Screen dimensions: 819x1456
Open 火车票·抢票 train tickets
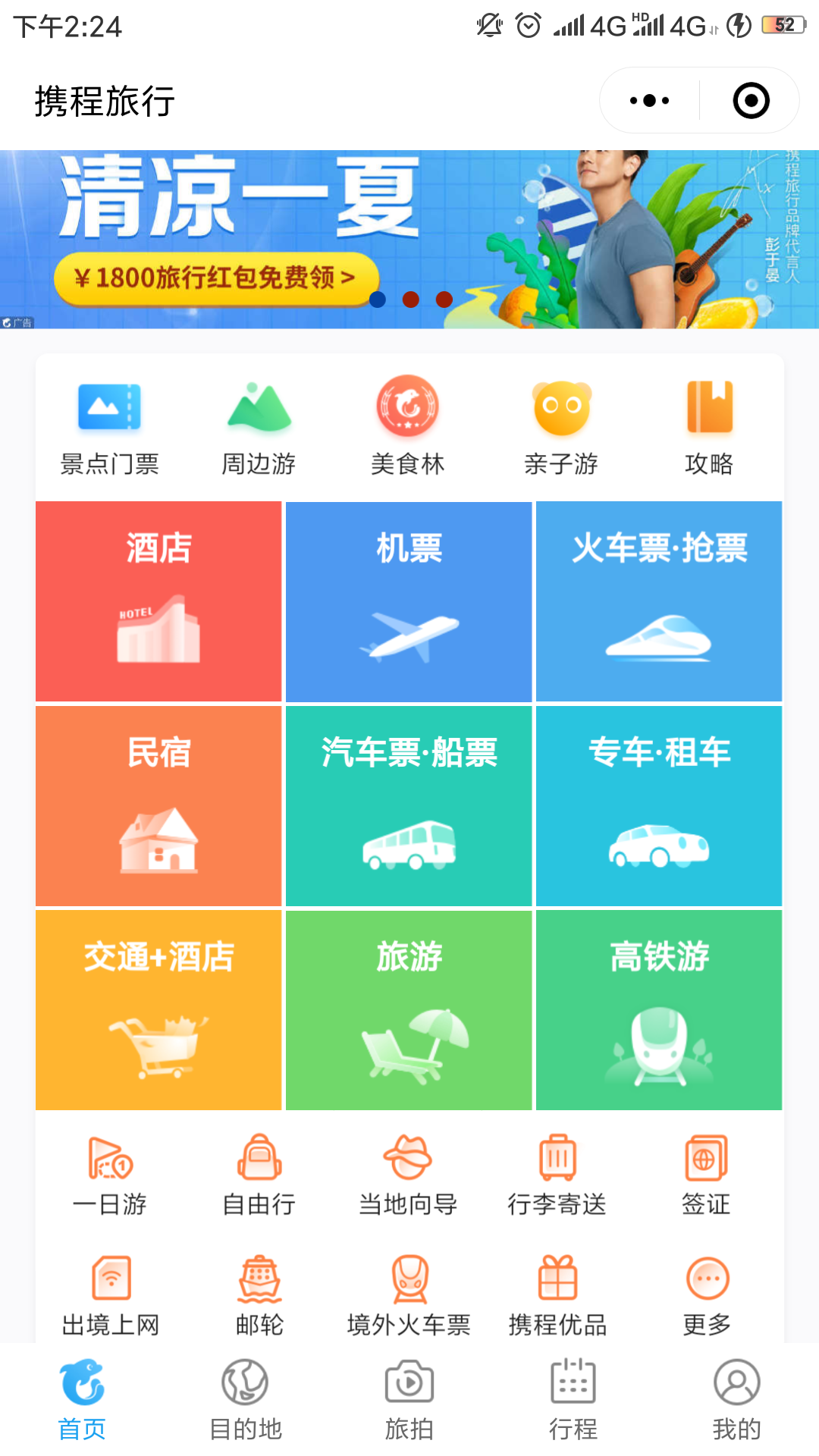point(659,601)
